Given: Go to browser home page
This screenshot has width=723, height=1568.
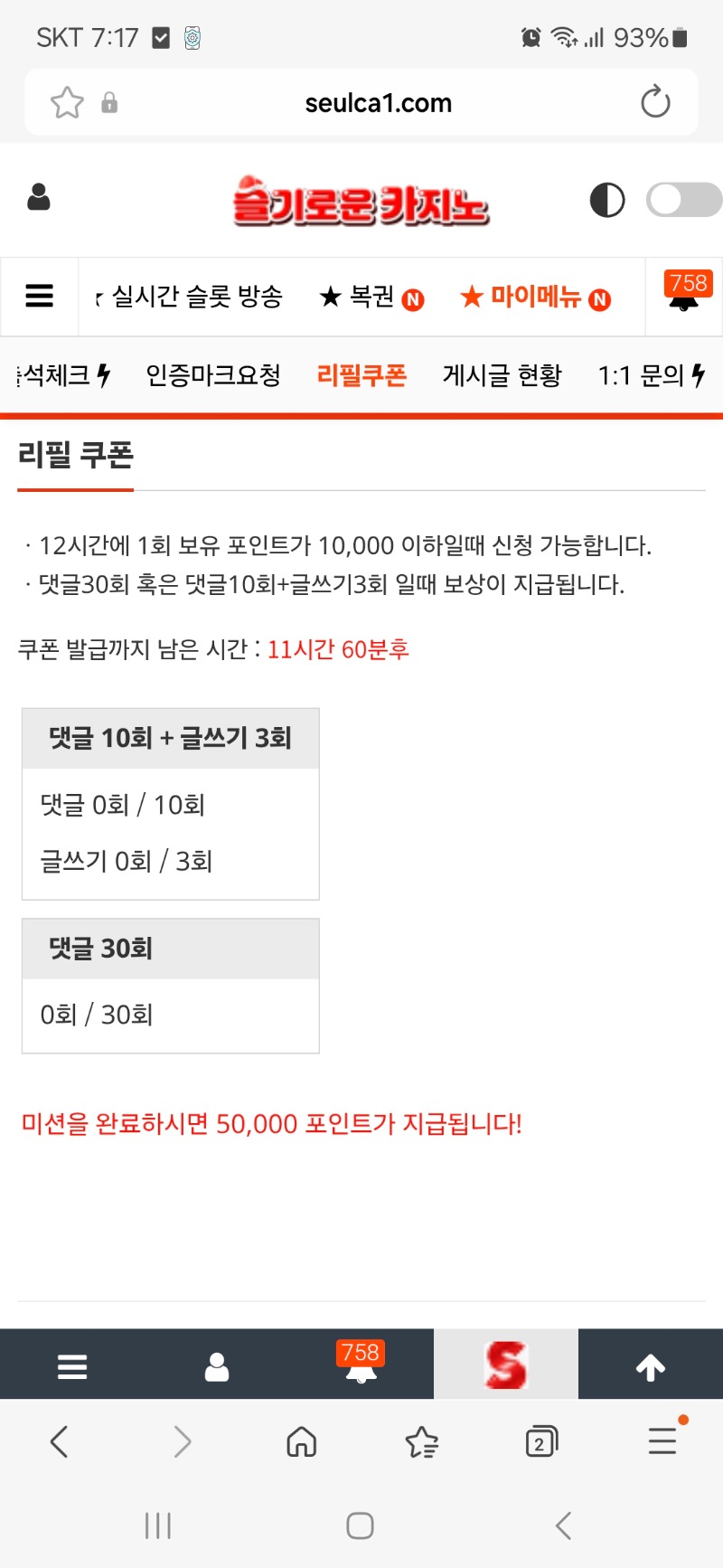Looking at the screenshot, I should (x=301, y=1441).
